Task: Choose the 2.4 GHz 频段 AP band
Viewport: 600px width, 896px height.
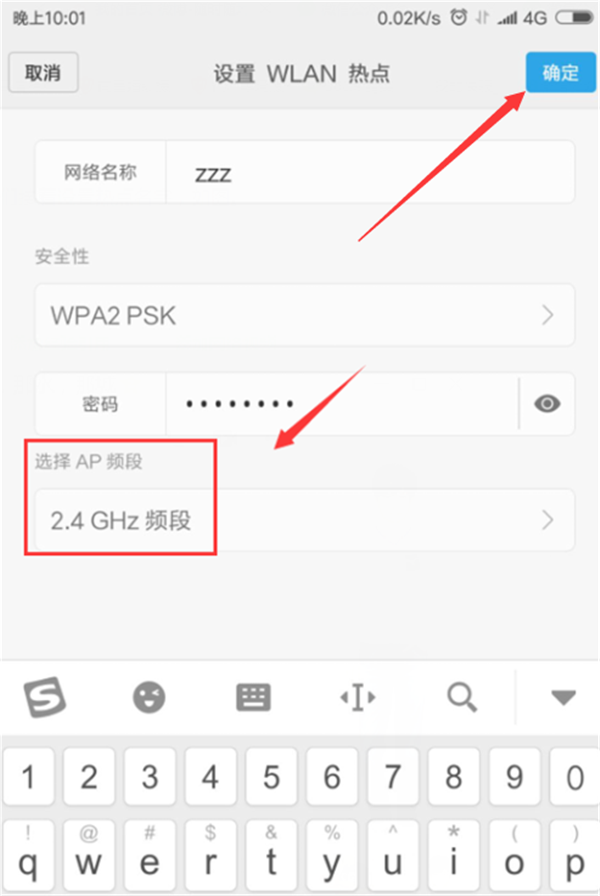Action: tap(304, 520)
